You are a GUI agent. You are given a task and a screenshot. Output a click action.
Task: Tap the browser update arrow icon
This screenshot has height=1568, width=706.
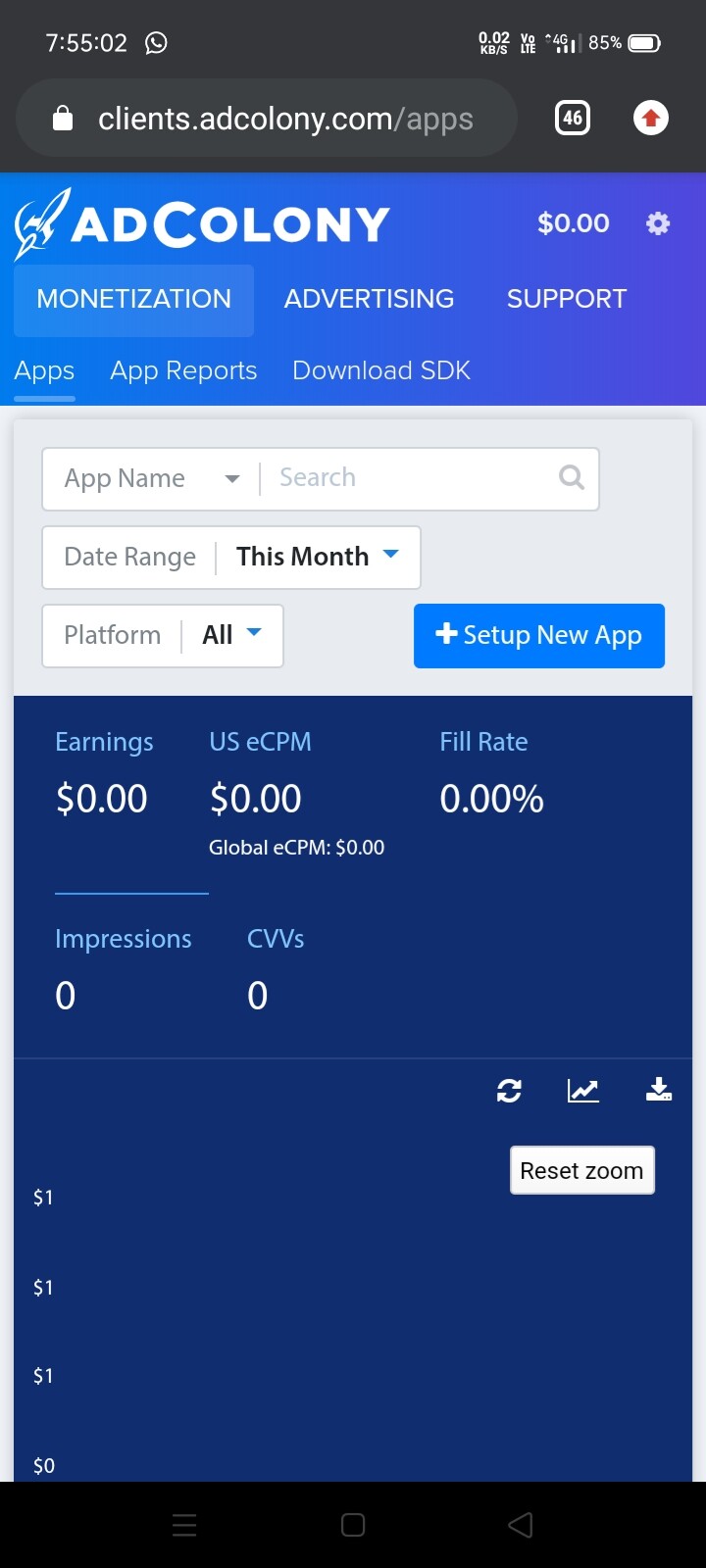650,119
